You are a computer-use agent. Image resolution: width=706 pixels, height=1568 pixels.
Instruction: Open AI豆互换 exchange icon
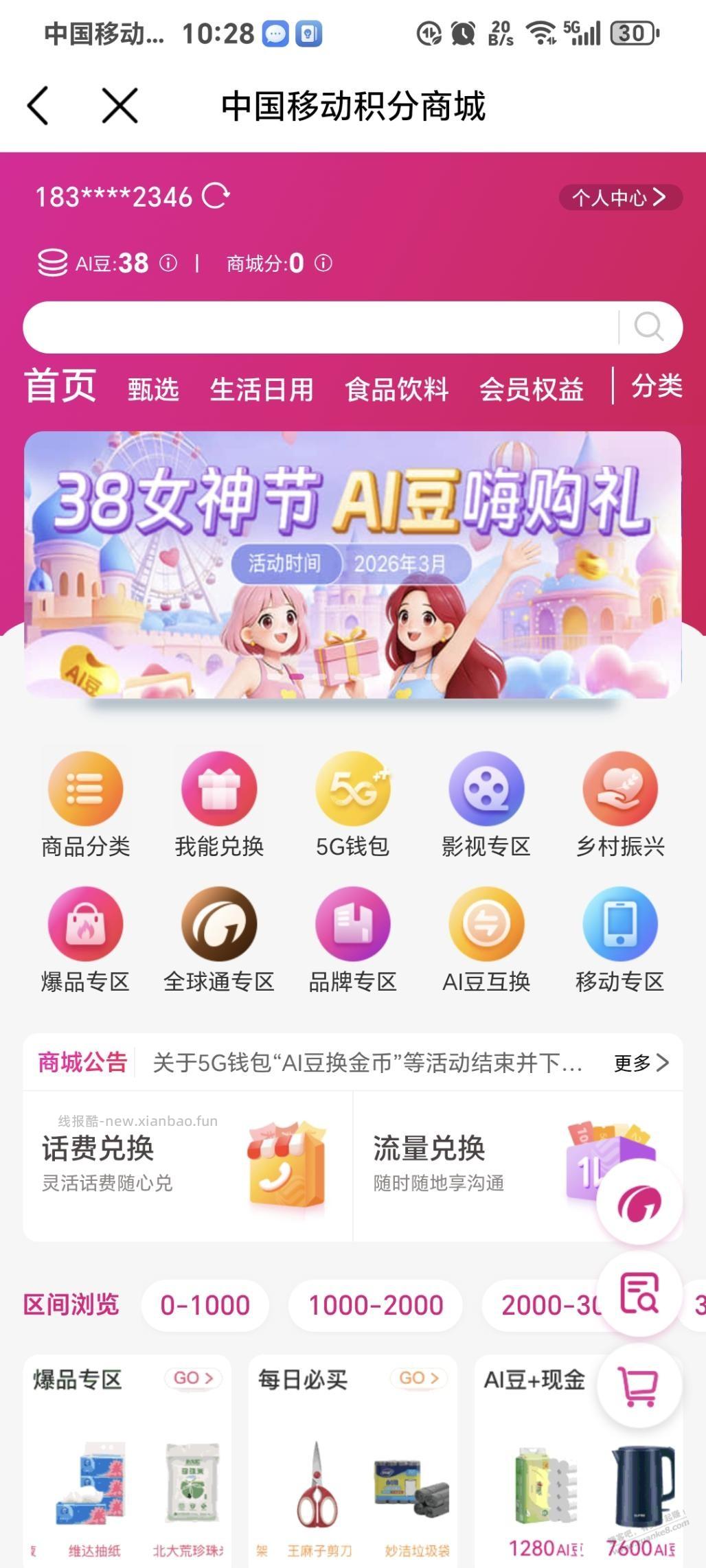[486, 923]
